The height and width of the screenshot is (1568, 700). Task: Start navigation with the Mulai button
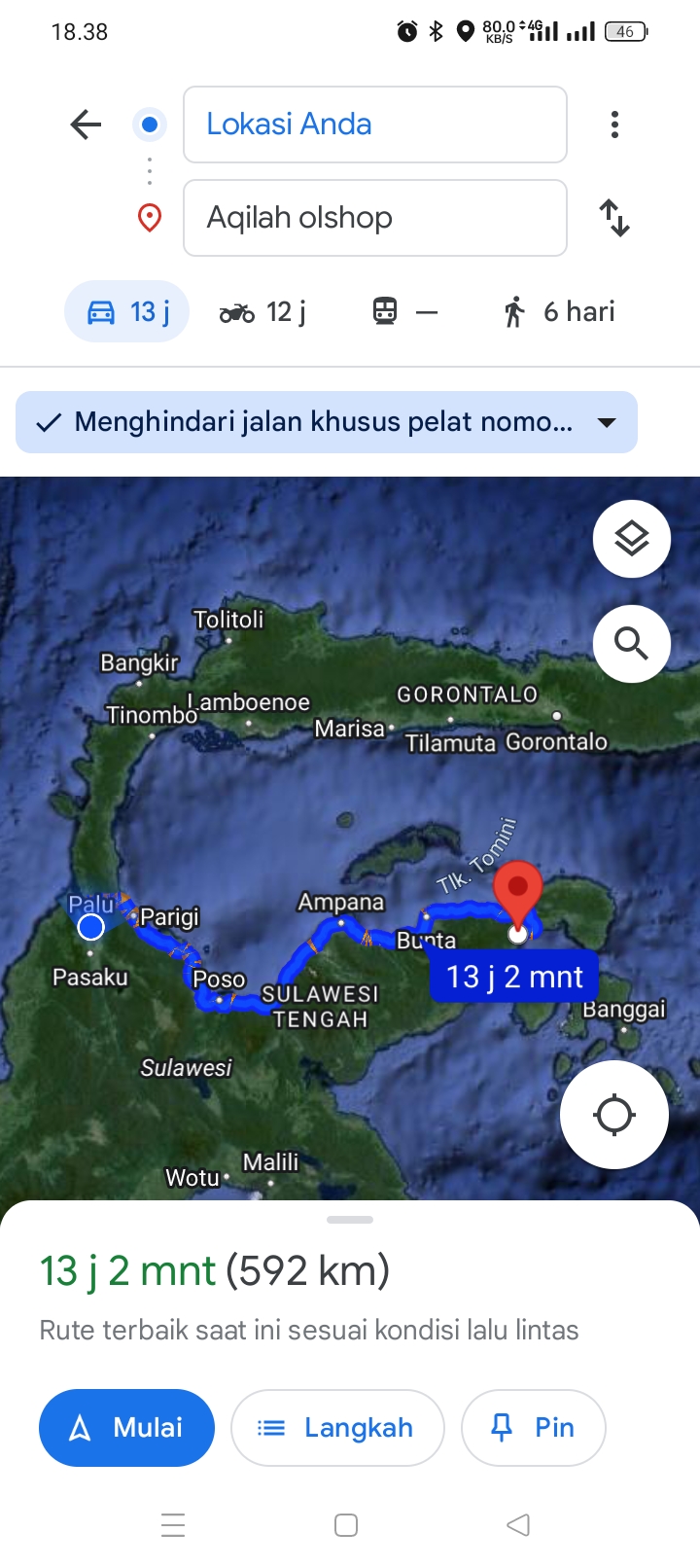pyautogui.click(x=126, y=1428)
